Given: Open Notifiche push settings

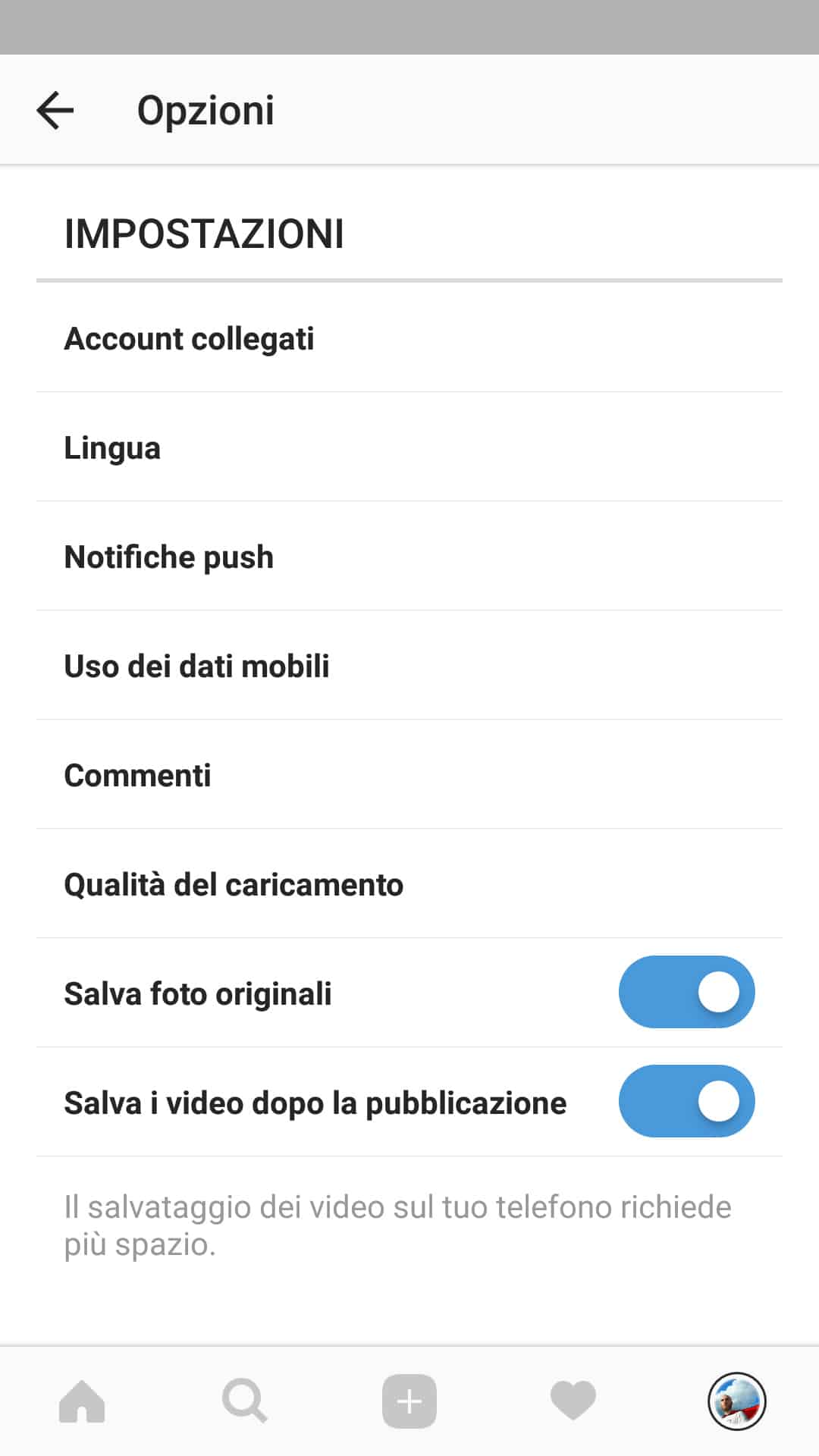Looking at the screenshot, I should [x=169, y=557].
